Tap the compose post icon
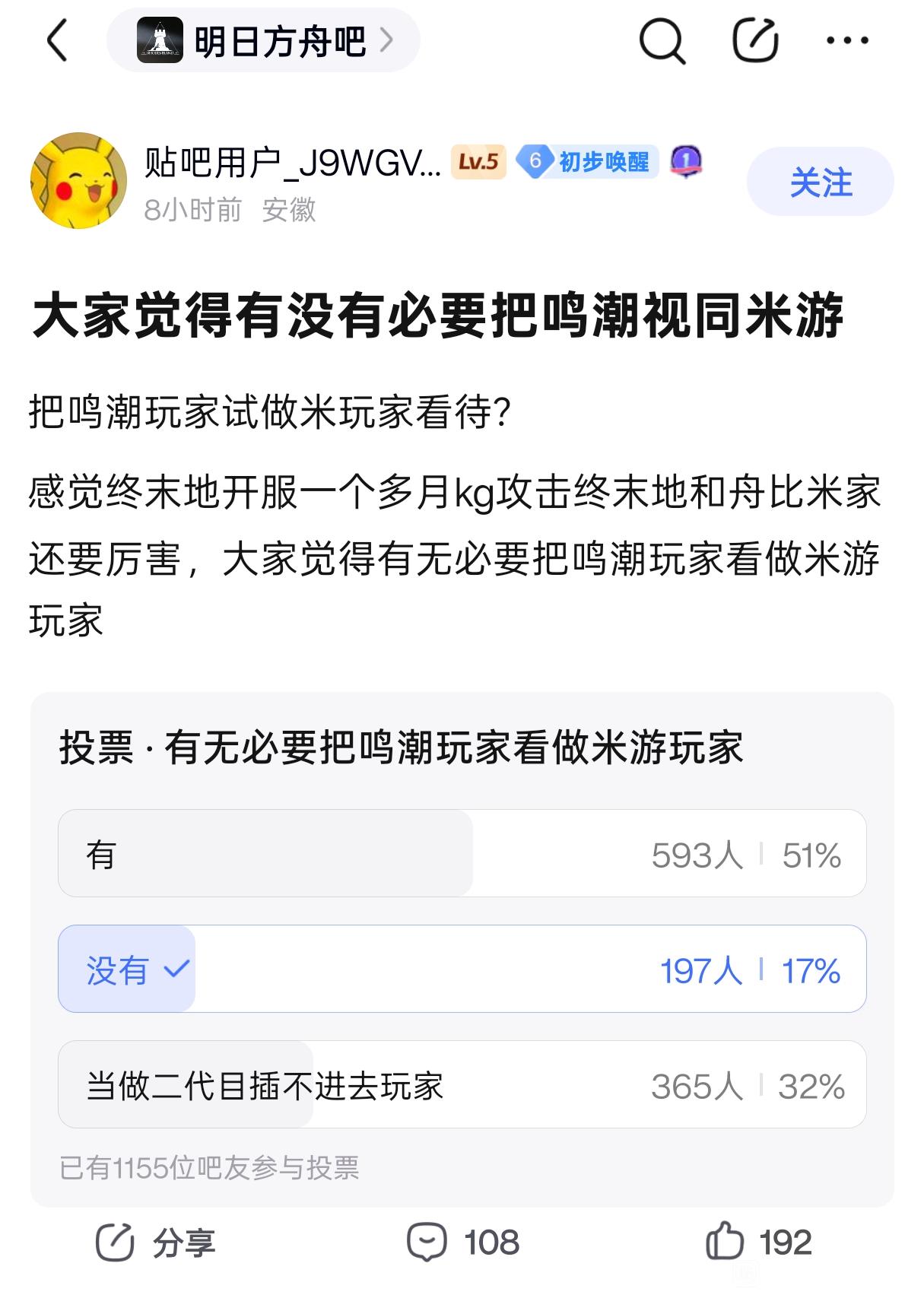Image resolution: width=924 pixels, height=1298 pixels. point(754,40)
